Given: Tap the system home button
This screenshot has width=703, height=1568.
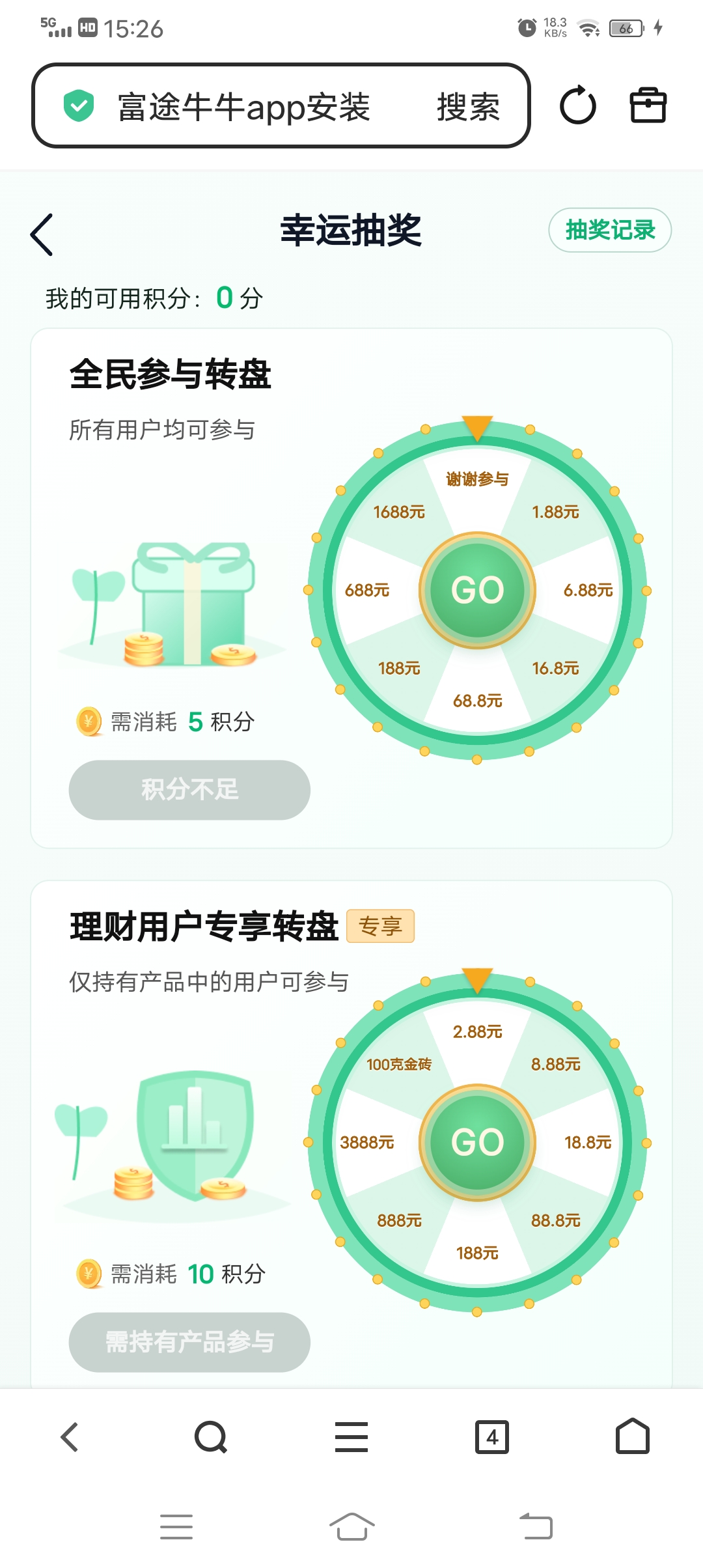Looking at the screenshot, I should [x=351, y=1526].
